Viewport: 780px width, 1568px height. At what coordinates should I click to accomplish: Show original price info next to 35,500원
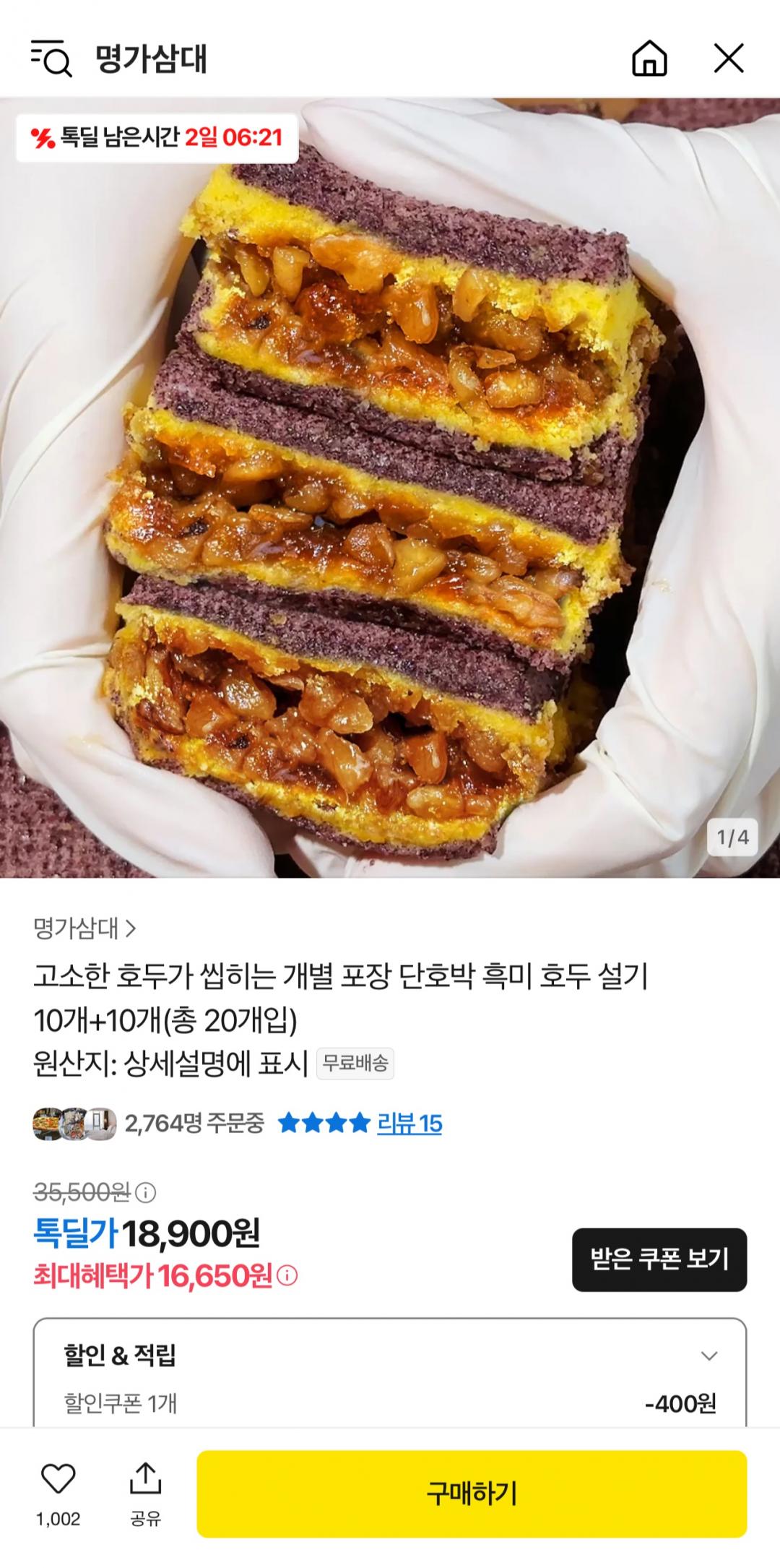pos(146,1192)
